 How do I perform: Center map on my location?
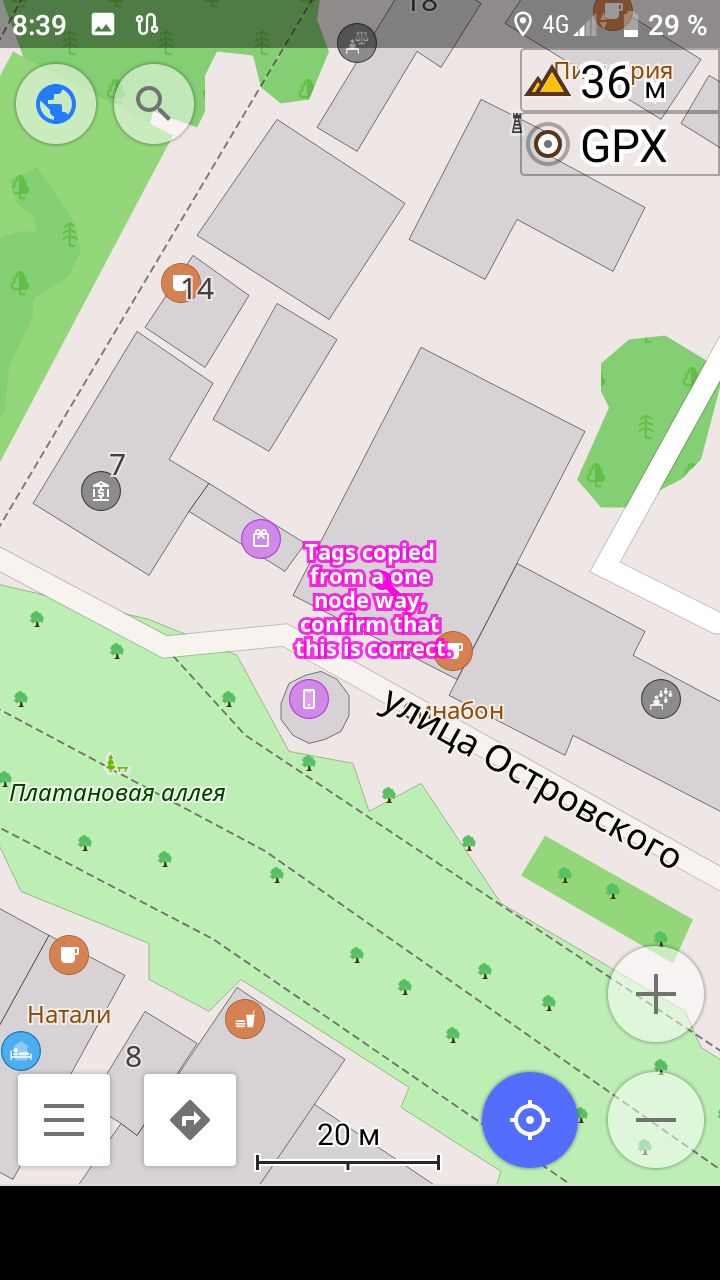tap(530, 1120)
